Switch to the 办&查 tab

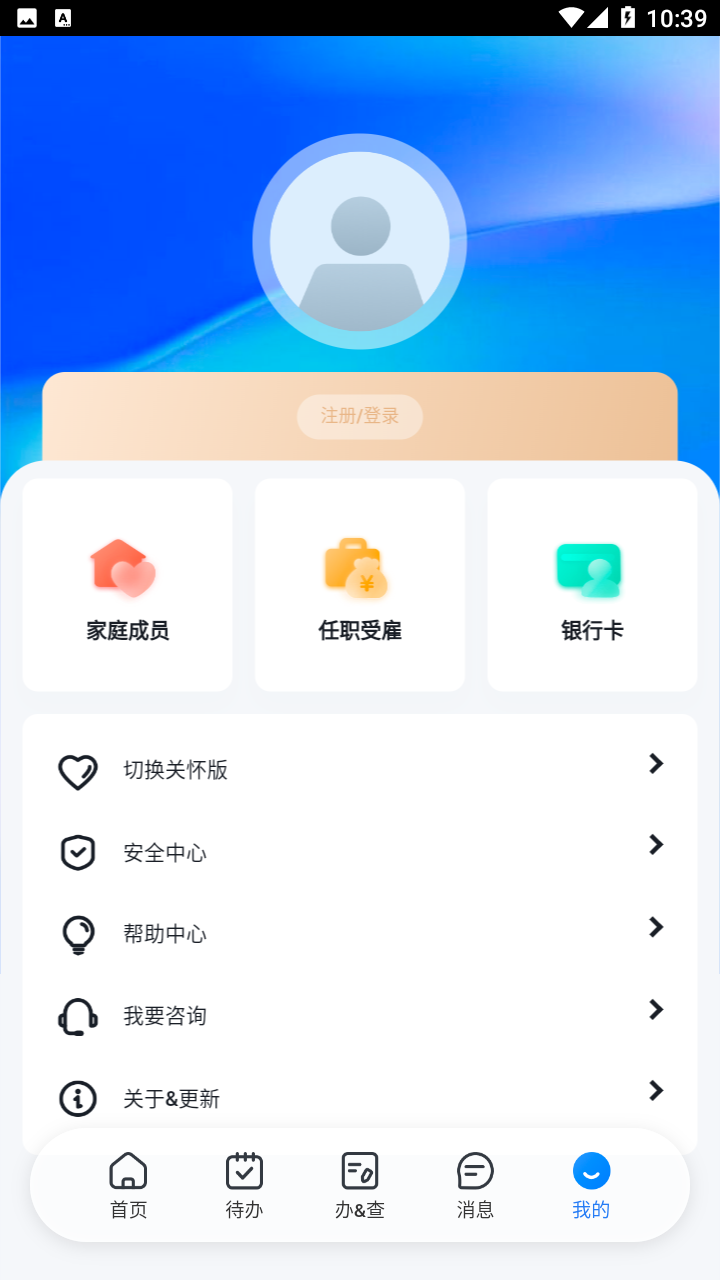[360, 1186]
